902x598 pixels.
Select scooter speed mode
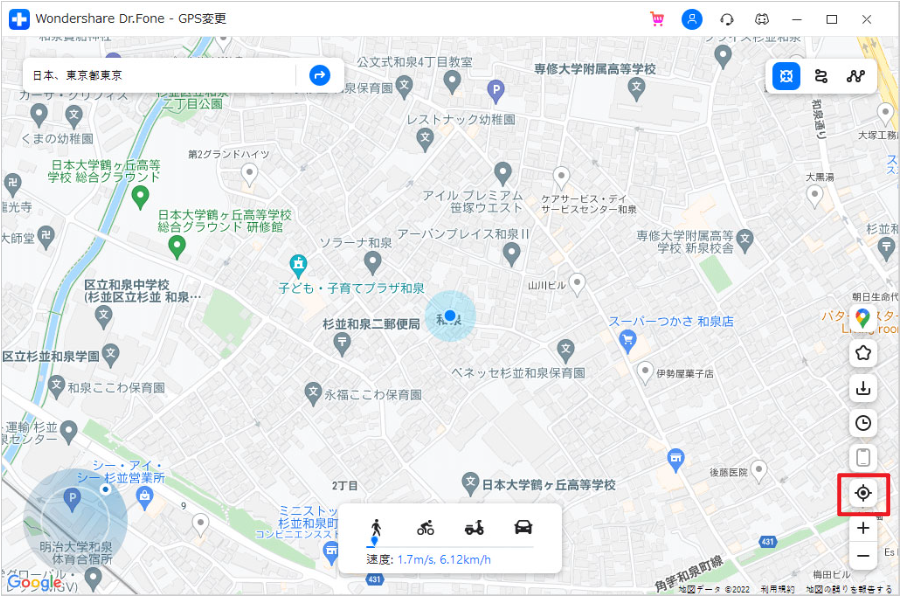tap(474, 528)
